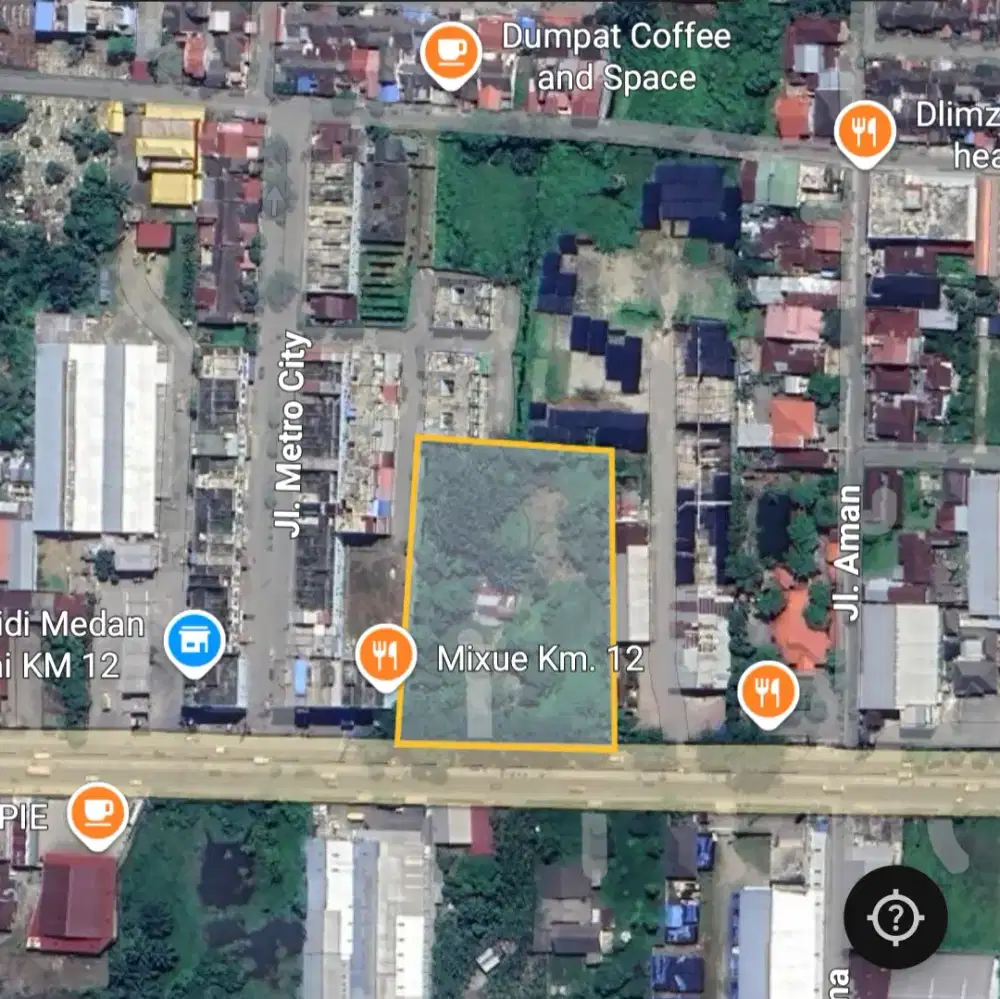Open the coffee cup pin labeled PIE
Screen dimensions: 1000x999
98,814
